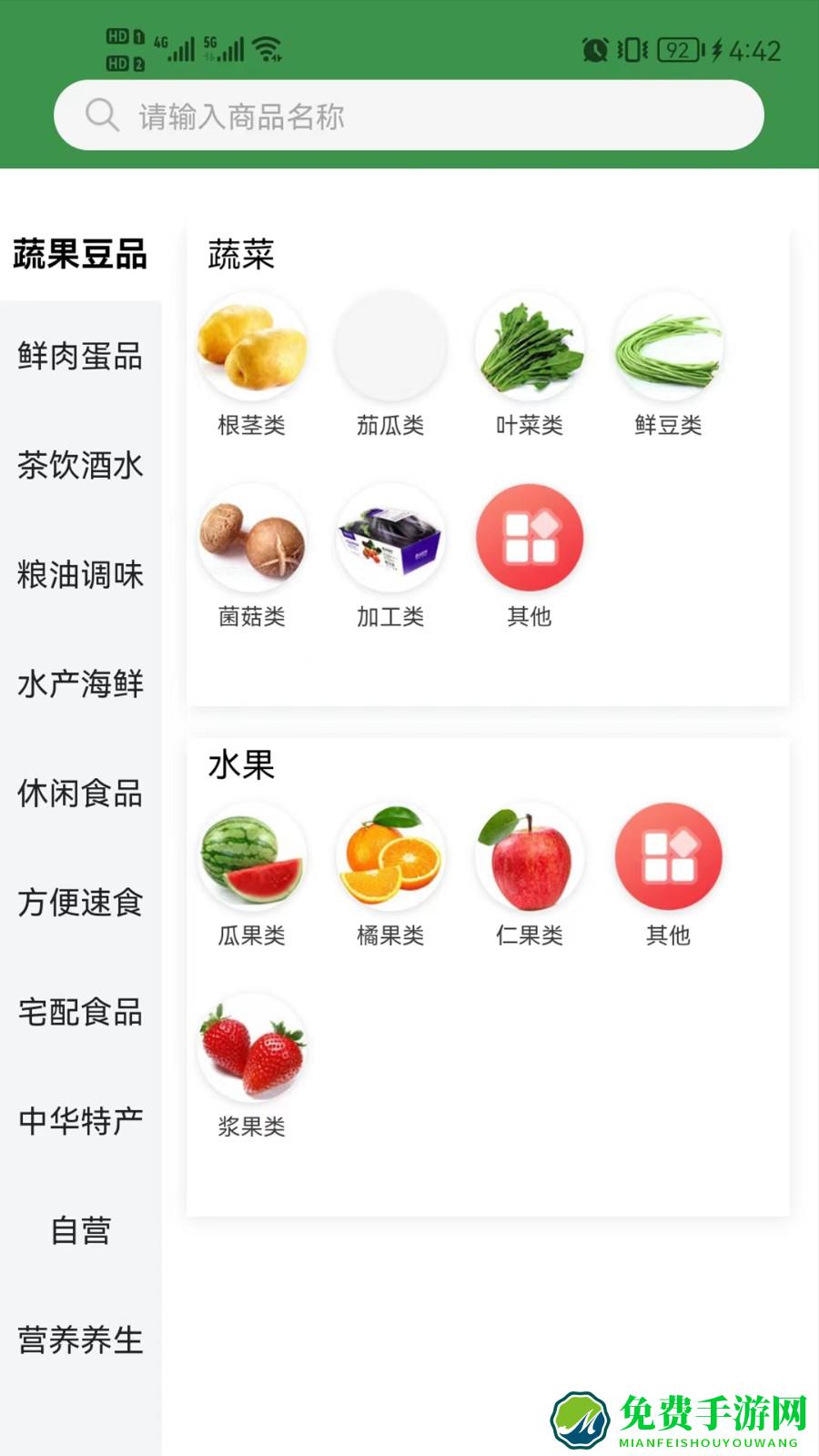Viewport: 819px width, 1456px height.
Task: Open the 鲜豆类 fresh beans icon
Action: (x=667, y=347)
